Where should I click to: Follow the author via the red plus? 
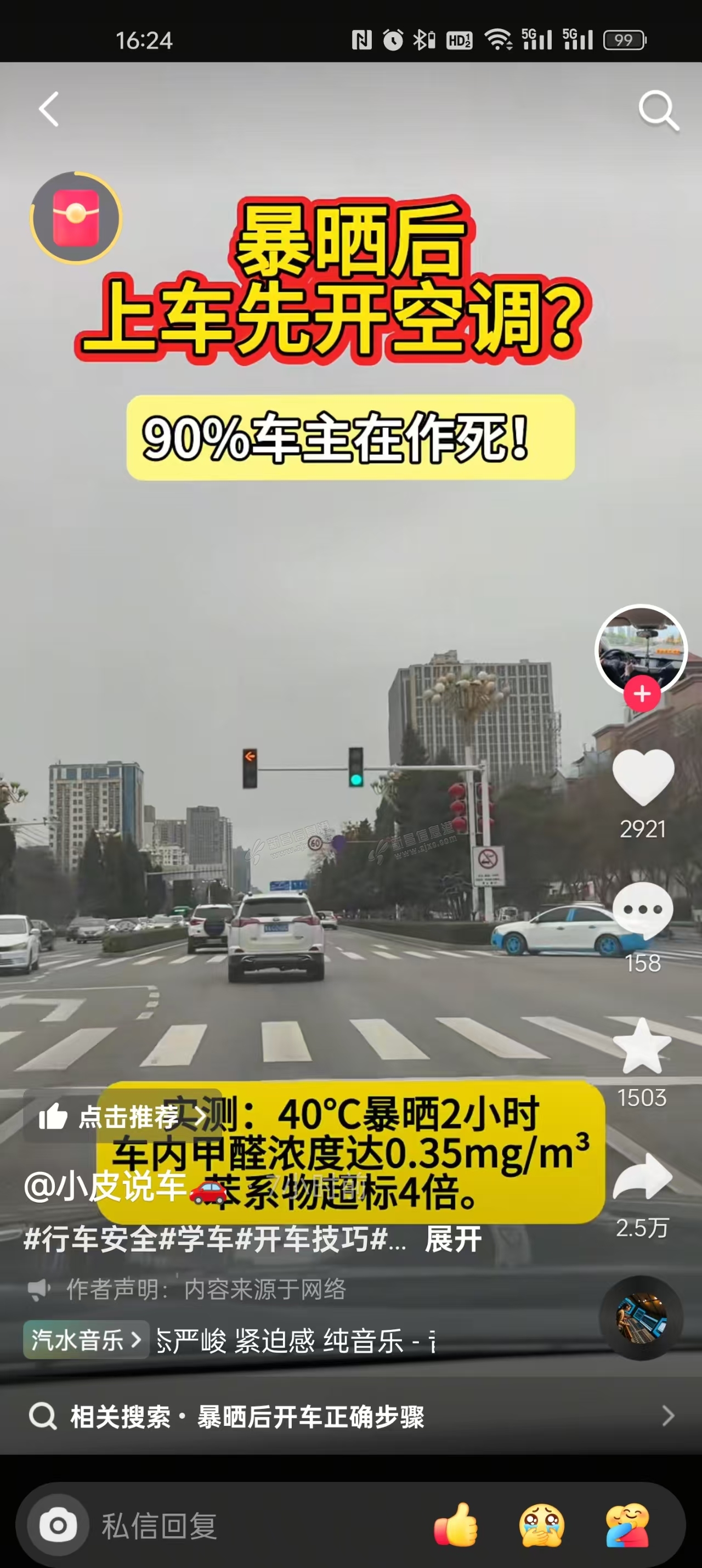[642, 694]
